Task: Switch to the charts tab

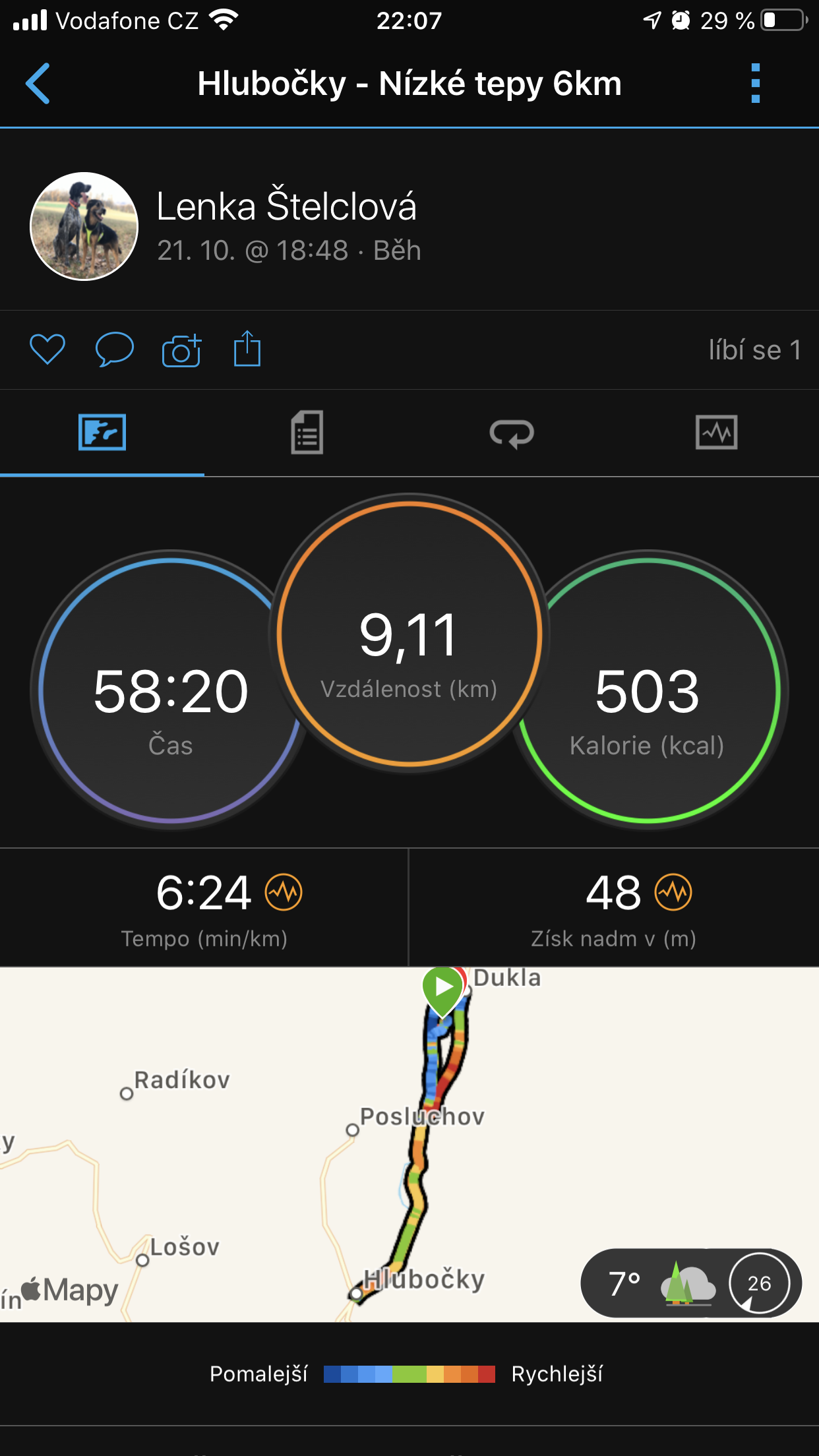Action: (717, 433)
